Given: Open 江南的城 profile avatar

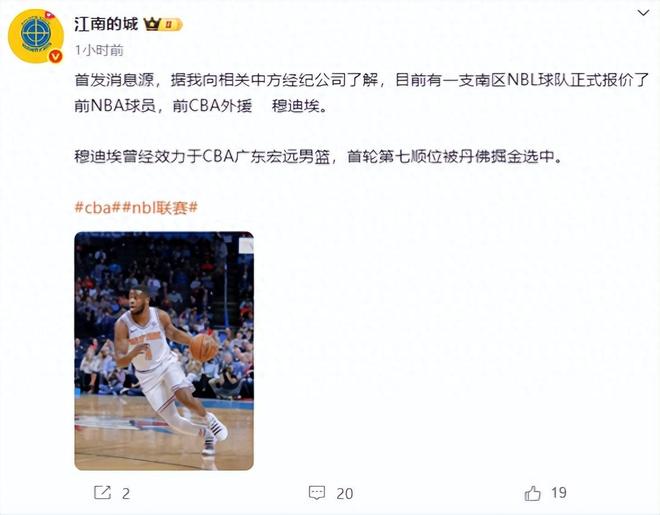Looking at the screenshot, I should pyautogui.click(x=37, y=35).
